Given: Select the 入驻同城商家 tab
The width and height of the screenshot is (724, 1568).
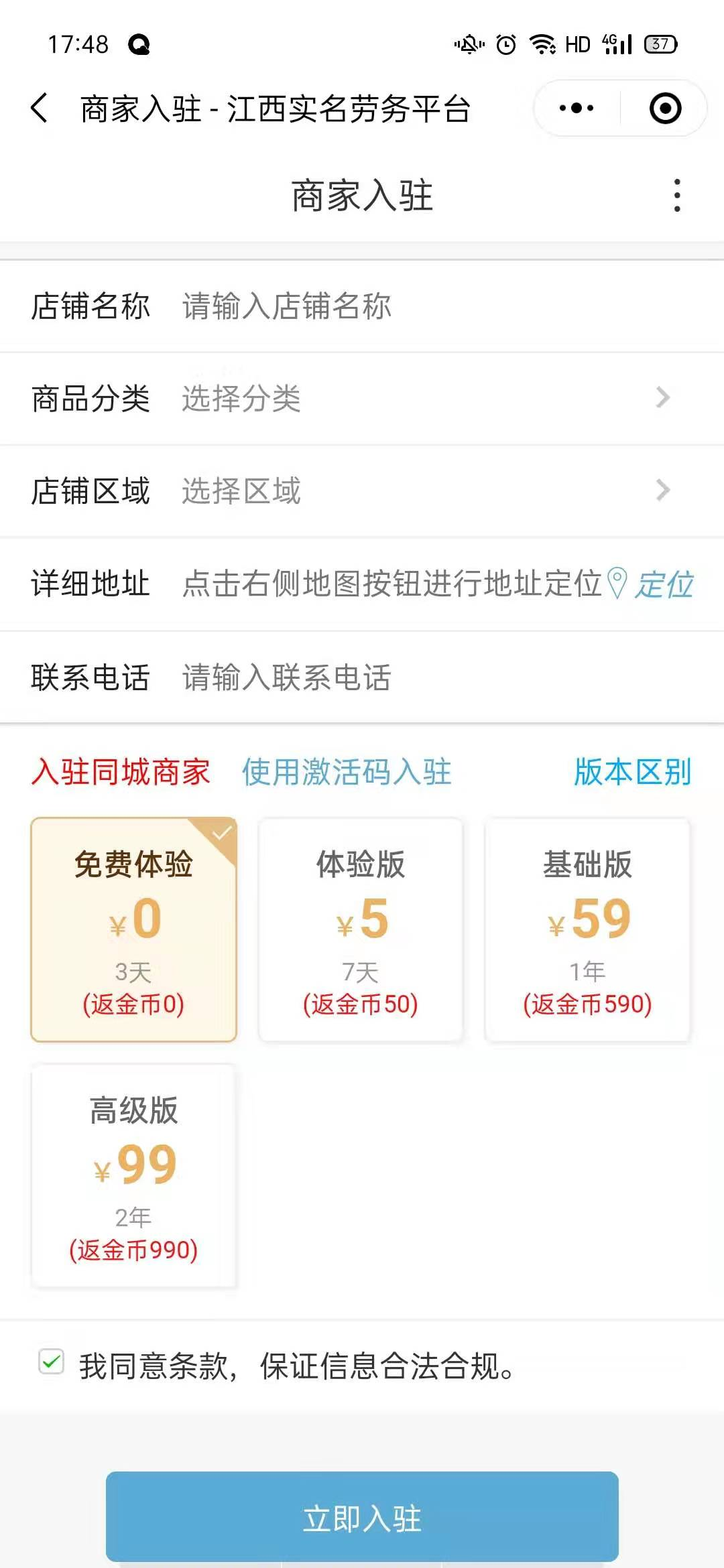Looking at the screenshot, I should point(121,772).
